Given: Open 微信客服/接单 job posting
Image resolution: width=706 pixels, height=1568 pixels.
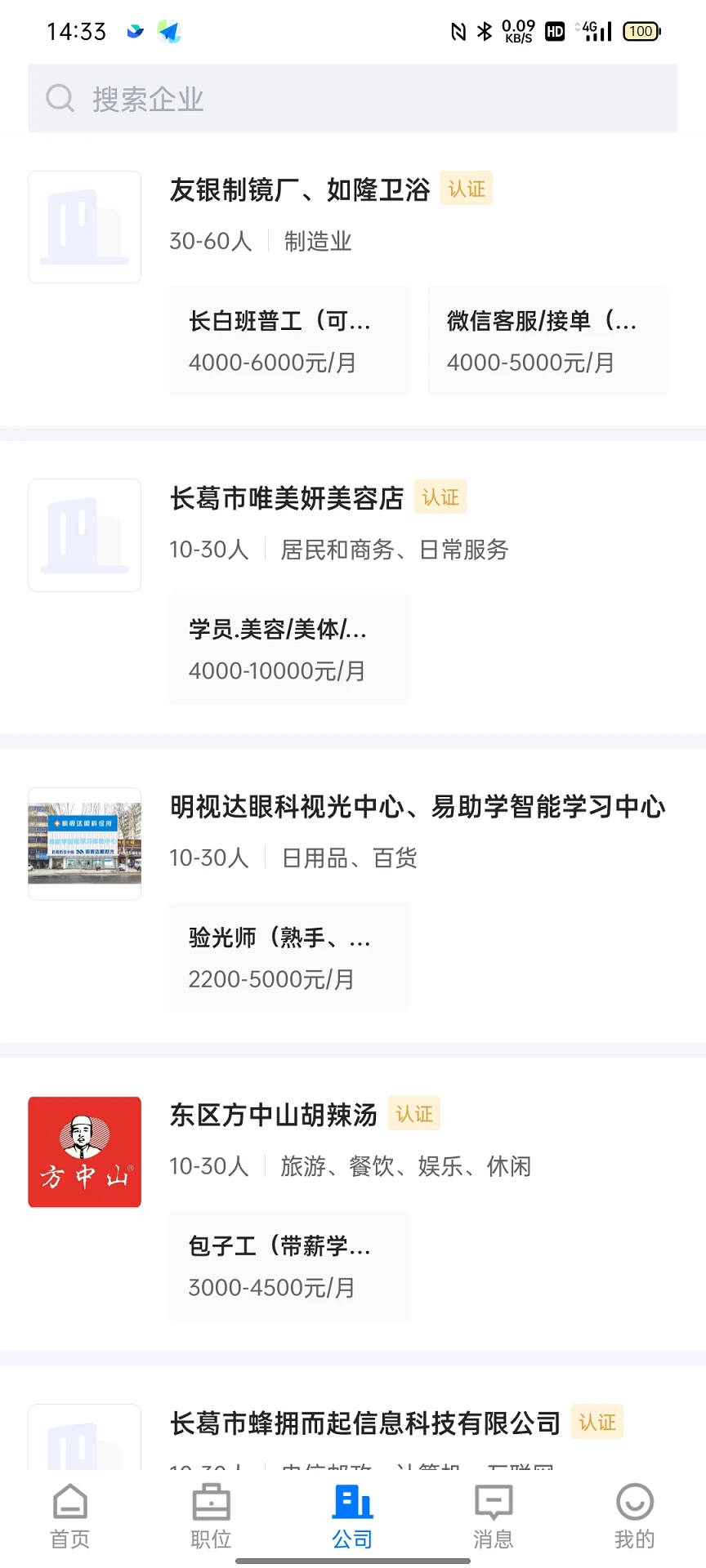Looking at the screenshot, I should pyautogui.click(x=547, y=341).
